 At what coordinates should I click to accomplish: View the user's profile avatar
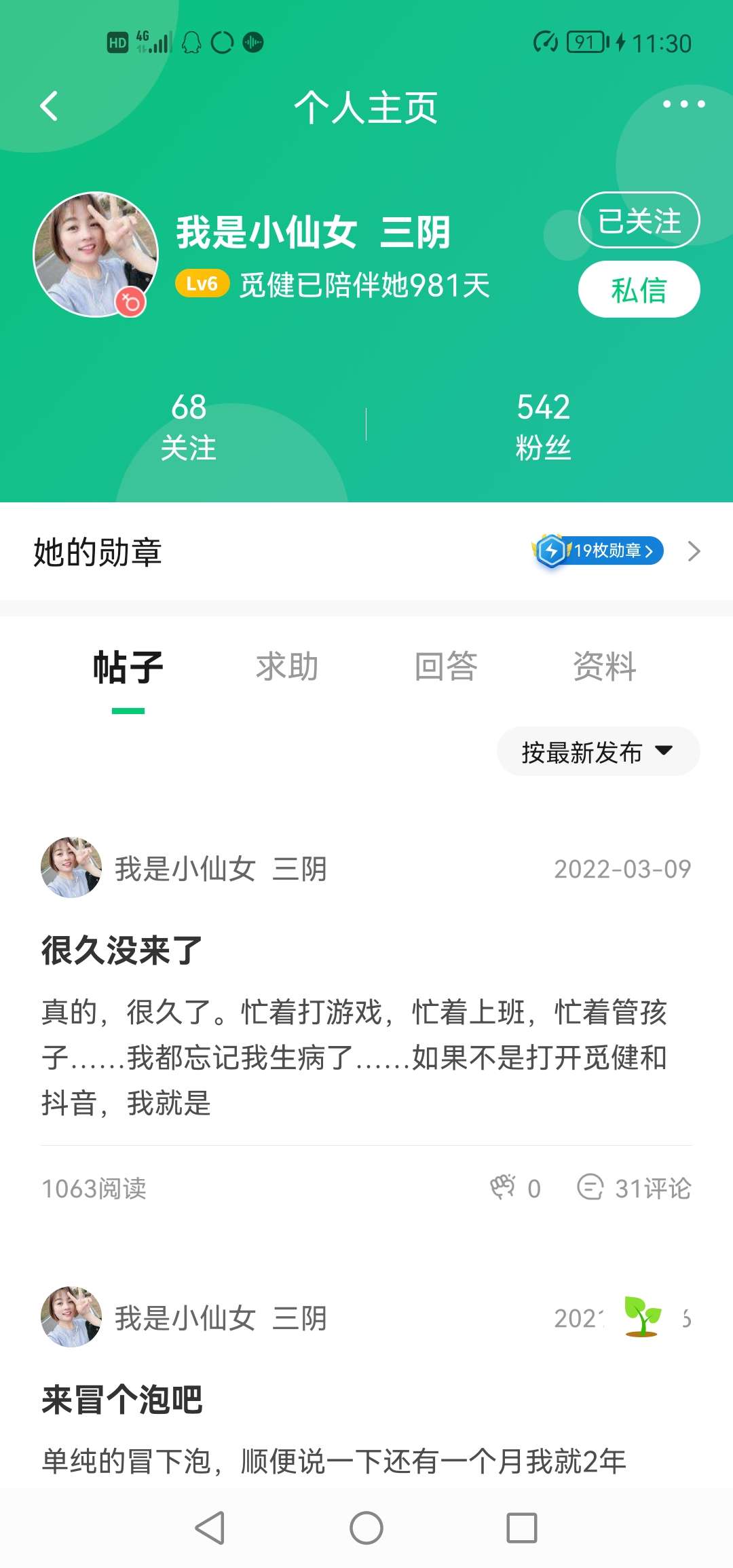[96, 255]
